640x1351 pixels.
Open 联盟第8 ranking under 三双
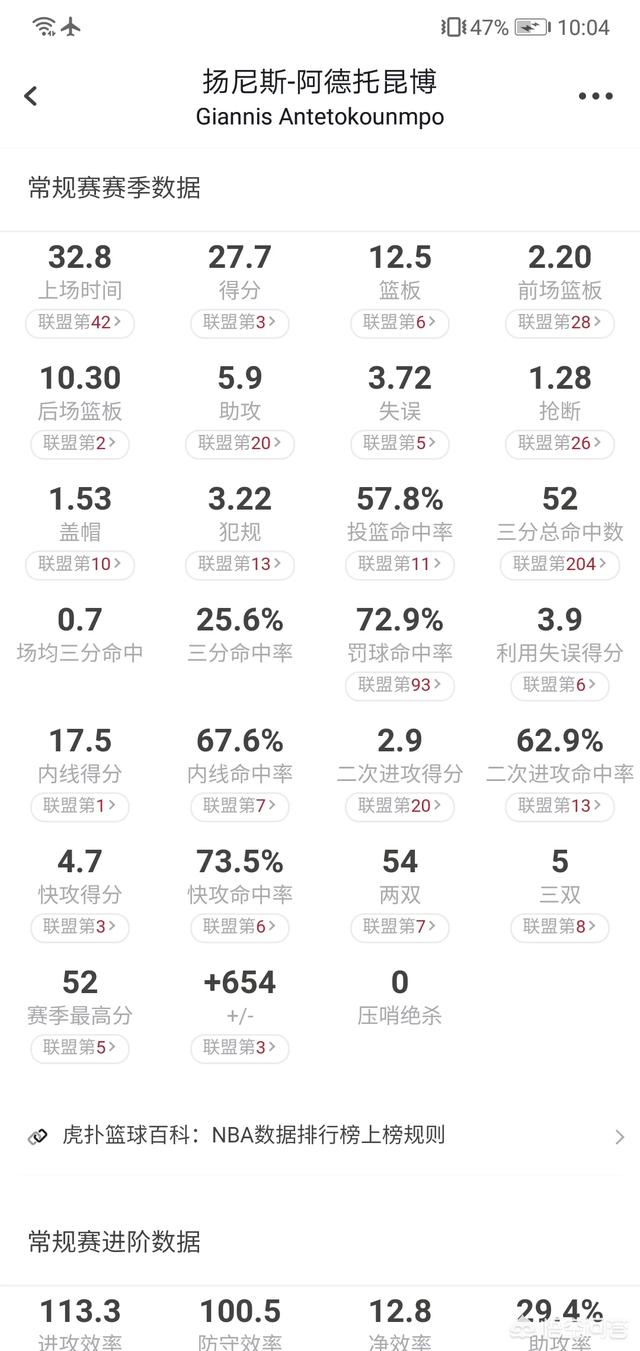560,928
